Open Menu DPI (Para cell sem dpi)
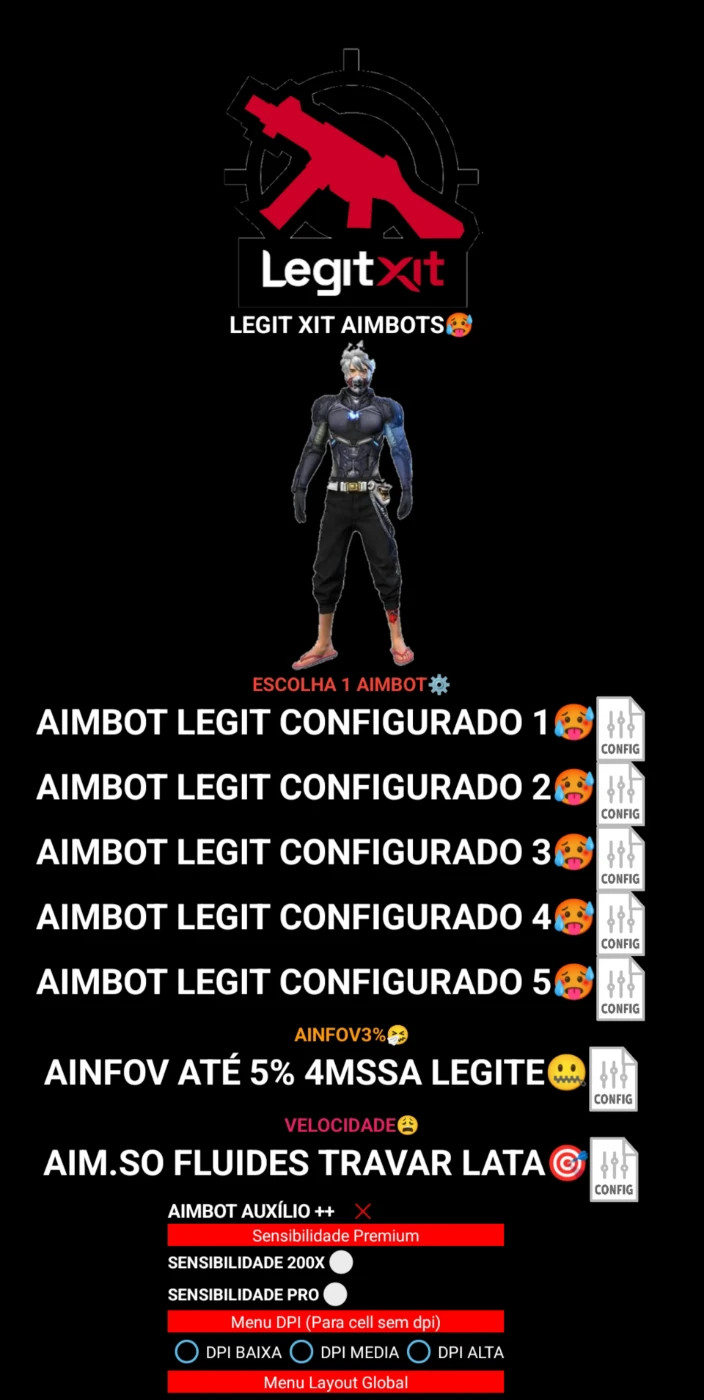This screenshot has width=704, height=1400. [x=335, y=1322]
